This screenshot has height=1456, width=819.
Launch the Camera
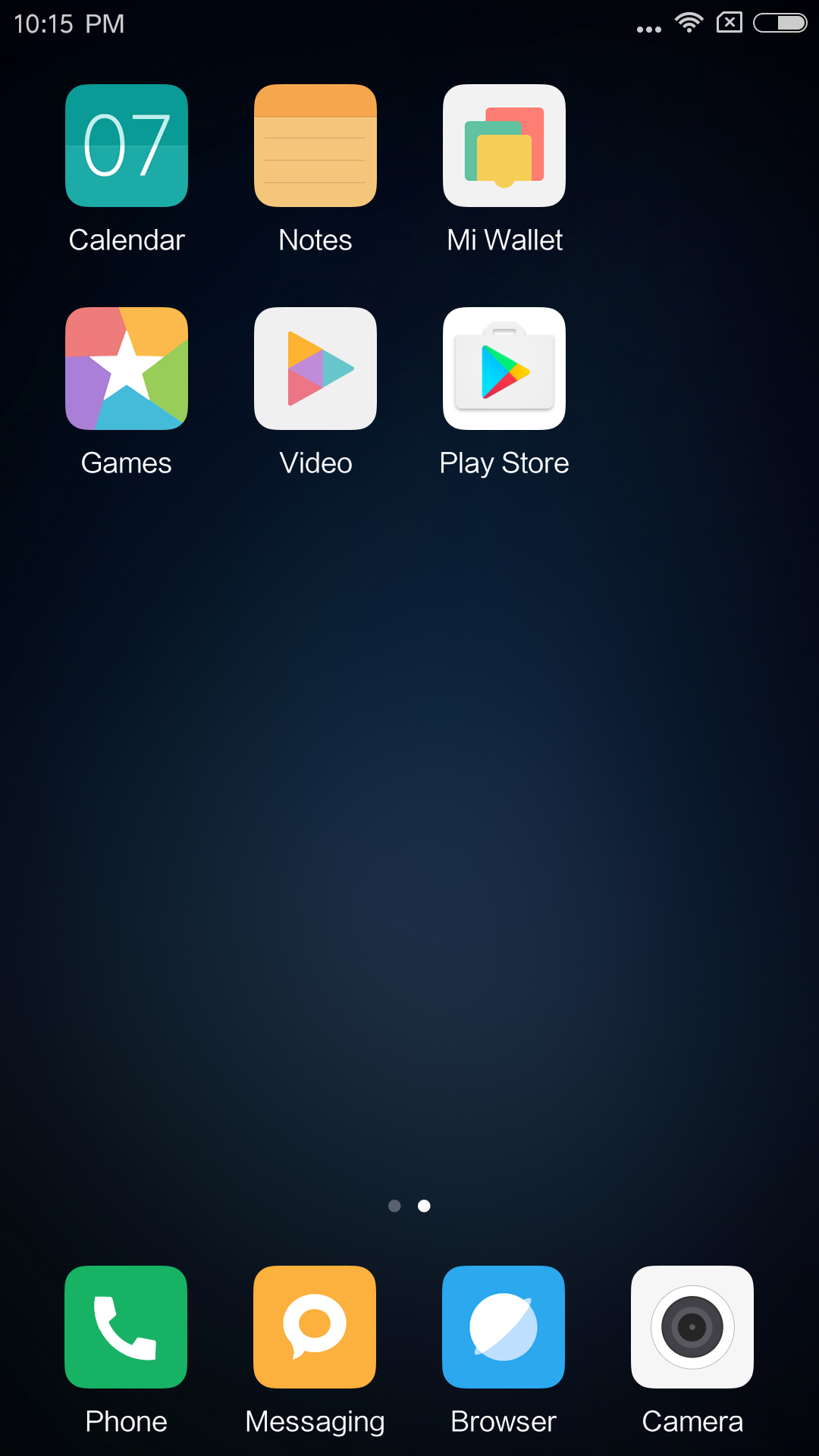point(692,1327)
